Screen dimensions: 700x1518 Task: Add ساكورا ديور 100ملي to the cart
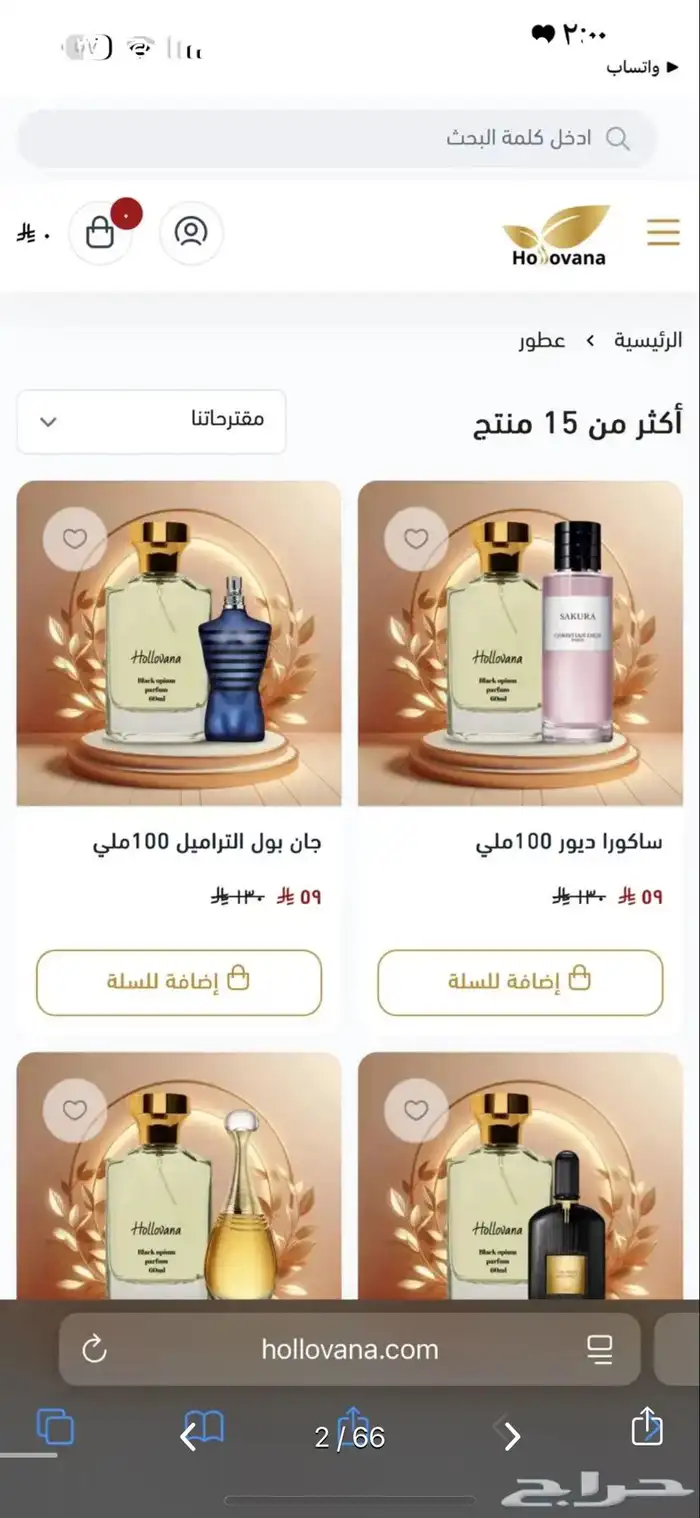pos(520,981)
